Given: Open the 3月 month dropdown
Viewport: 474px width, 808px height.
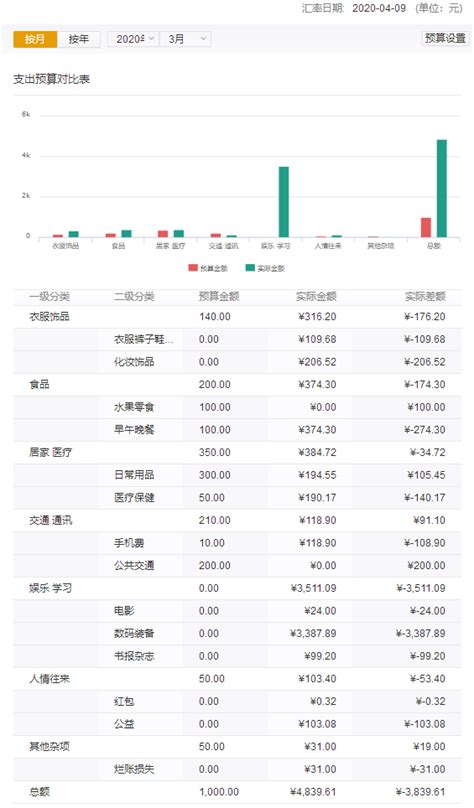Looking at the screenshot, I should (x=185, y=39).
